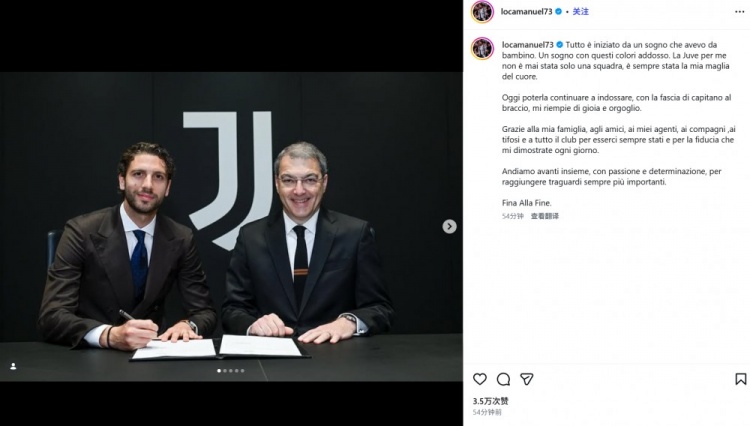The height and width of the screenshot is (426, 750).
Task: View the 3.5万次赞 likes list
Action: 491,401
